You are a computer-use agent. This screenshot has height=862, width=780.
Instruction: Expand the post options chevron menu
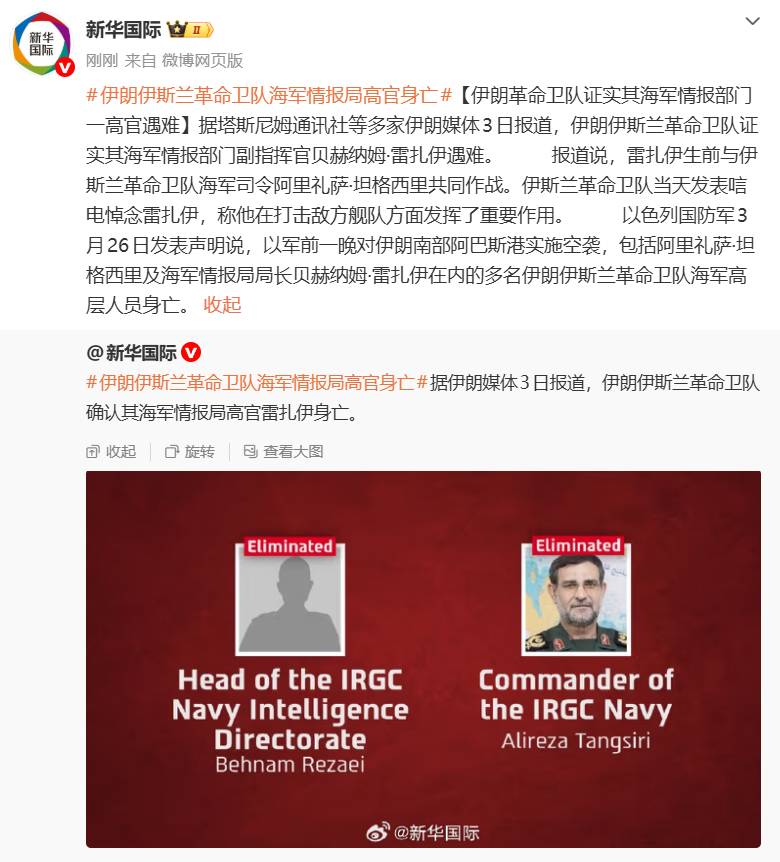point(752,21)
